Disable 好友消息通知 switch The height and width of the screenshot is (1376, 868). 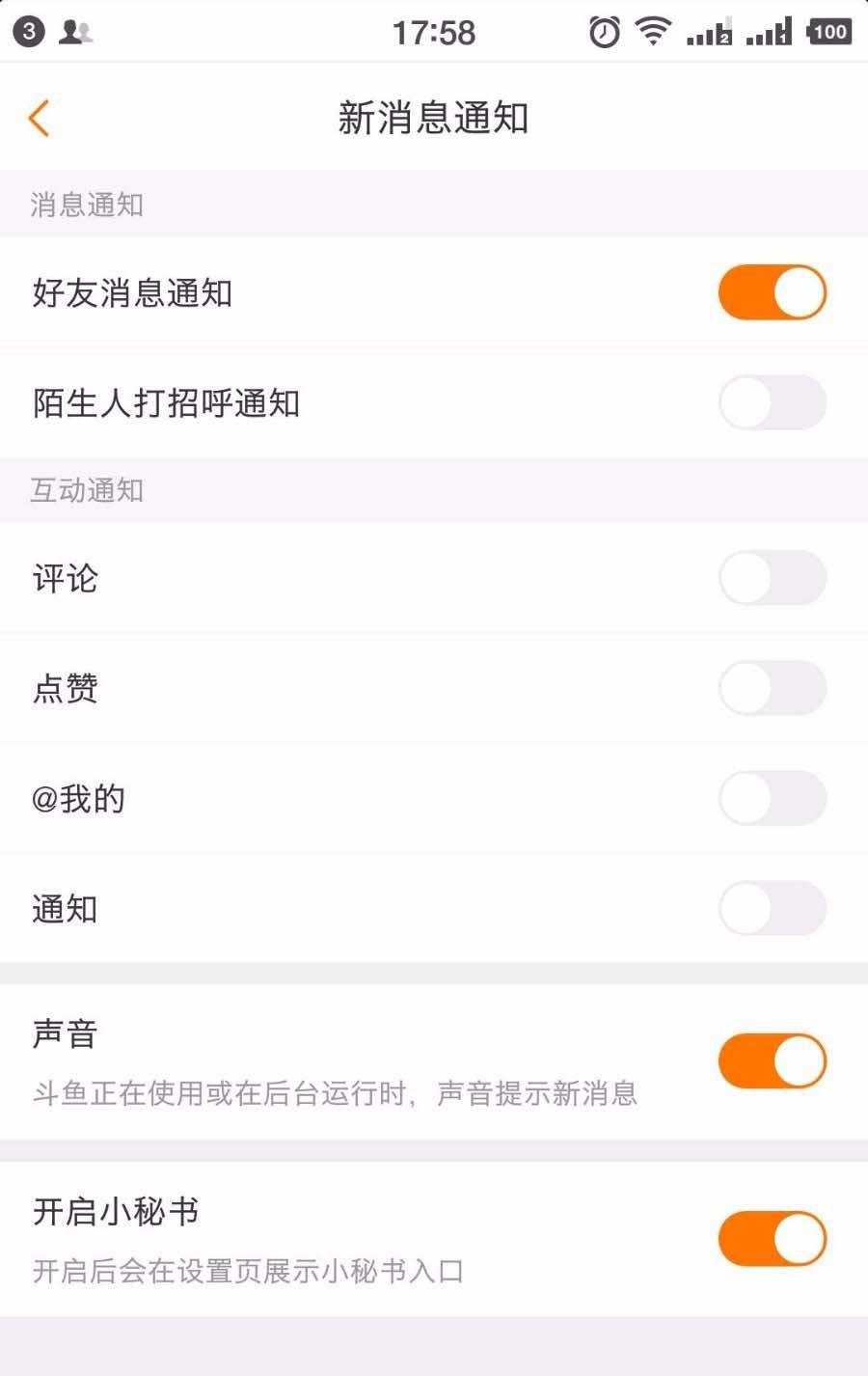pos(772,291)
